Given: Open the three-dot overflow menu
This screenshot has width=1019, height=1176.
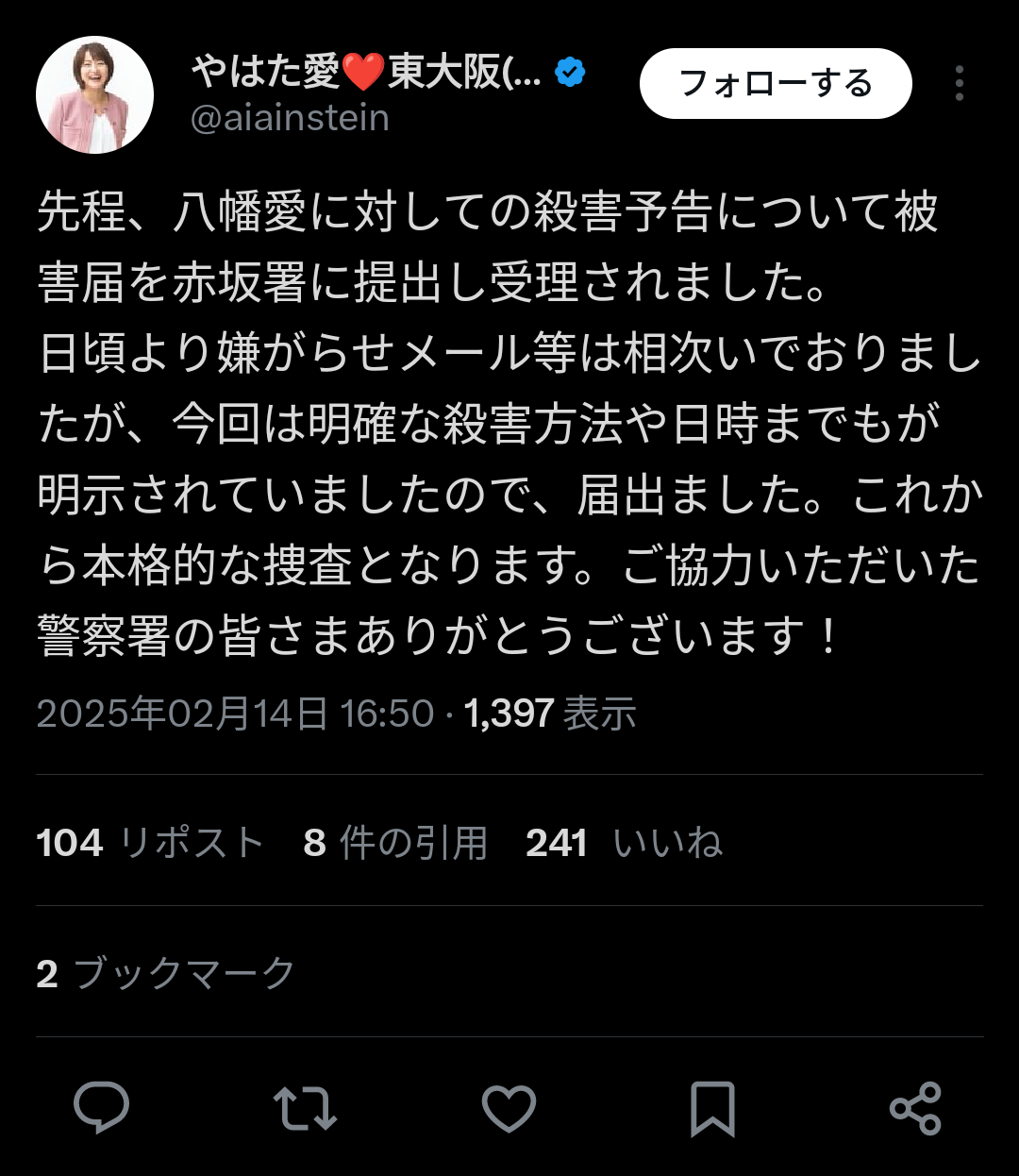Looking at the screenshot, I should point(959,84).
